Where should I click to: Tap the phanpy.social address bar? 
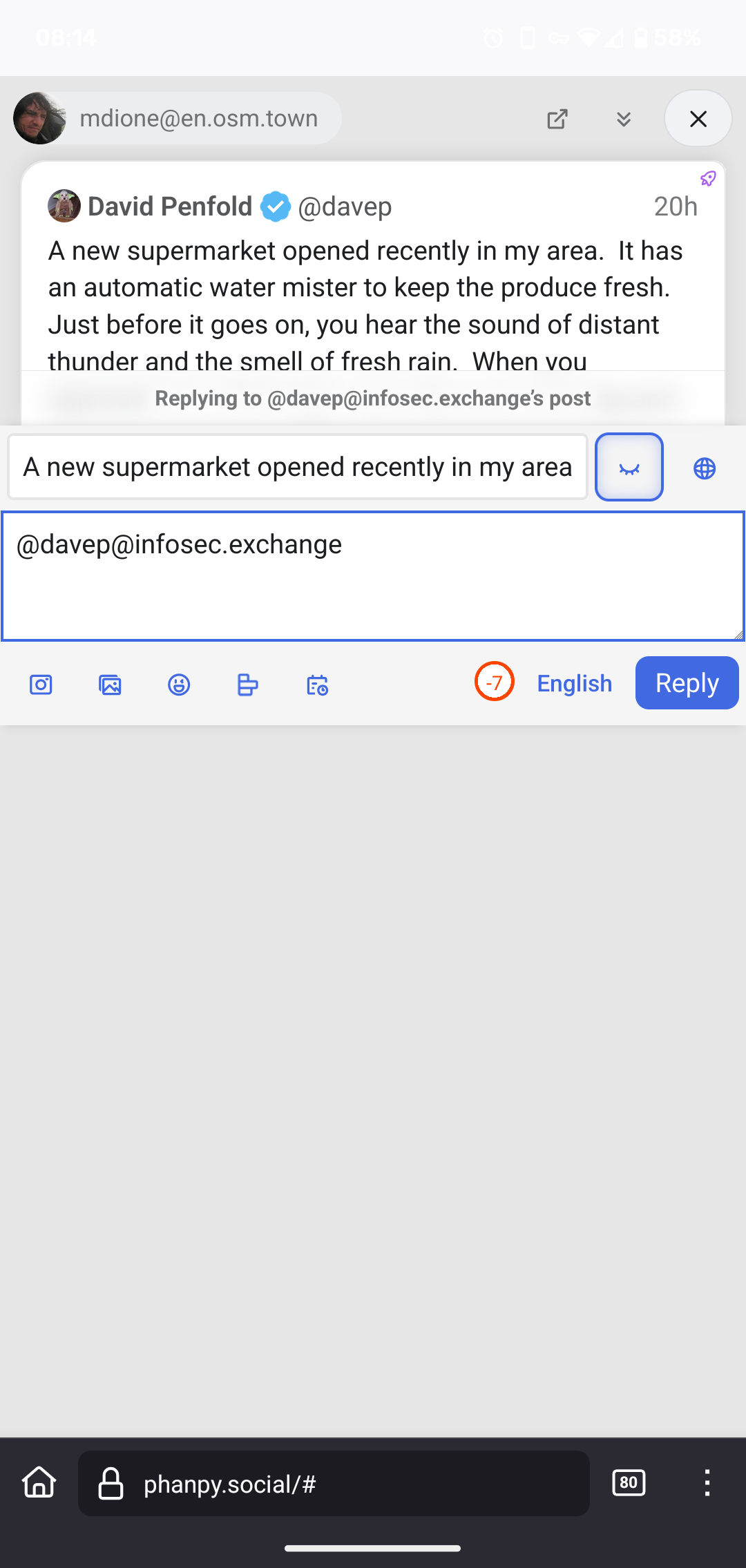(x=334, y=1484)
